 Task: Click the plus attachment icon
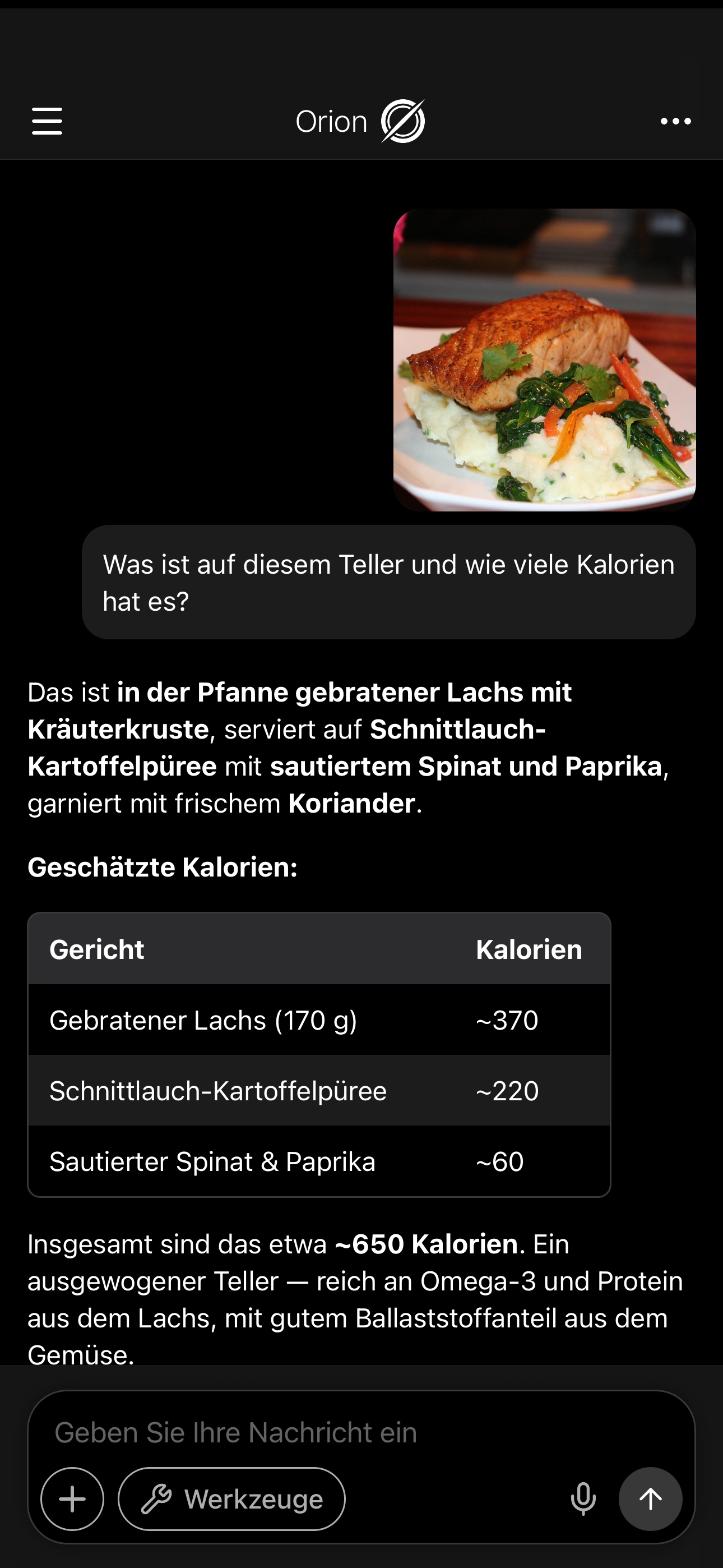click(x=72, y=1498)
